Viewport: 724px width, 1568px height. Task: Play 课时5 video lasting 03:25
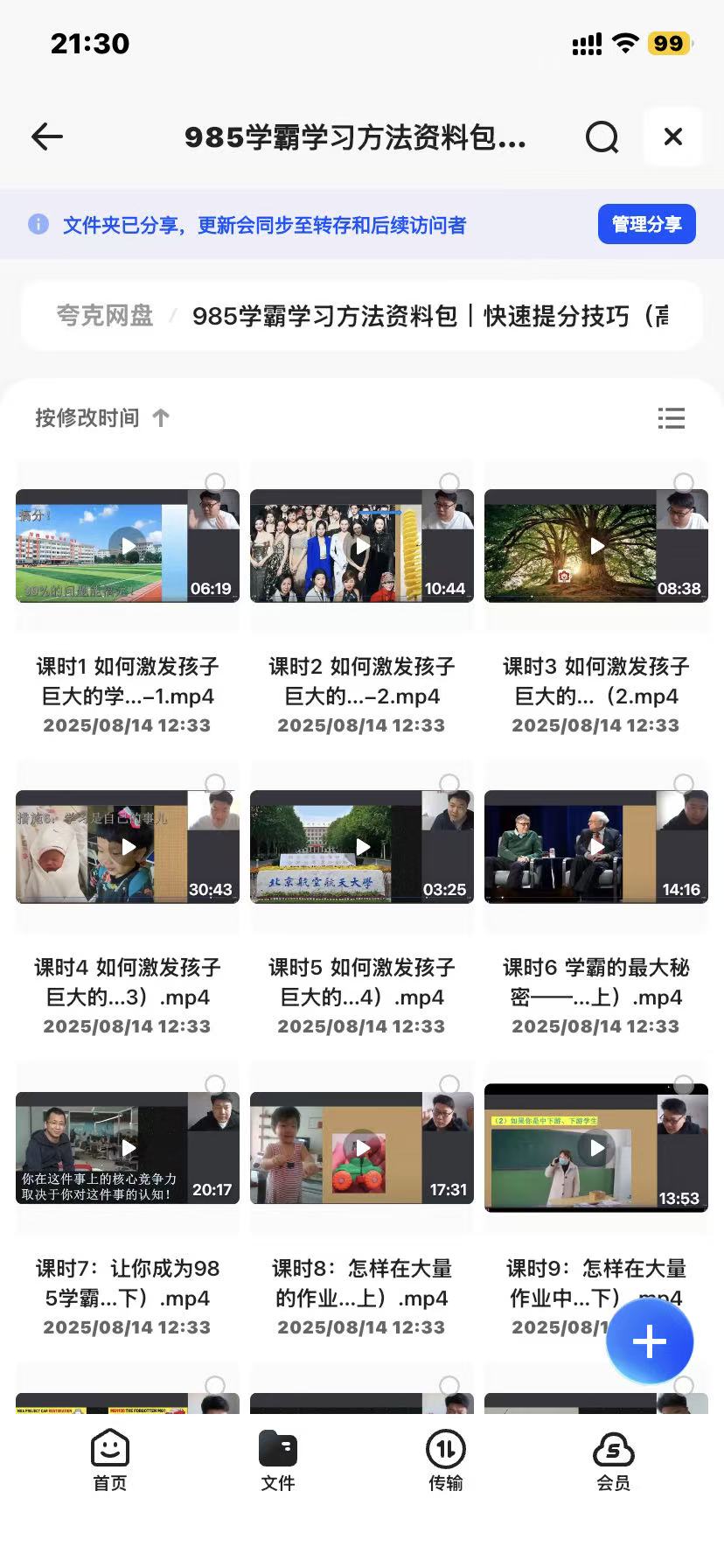point(361,847)
